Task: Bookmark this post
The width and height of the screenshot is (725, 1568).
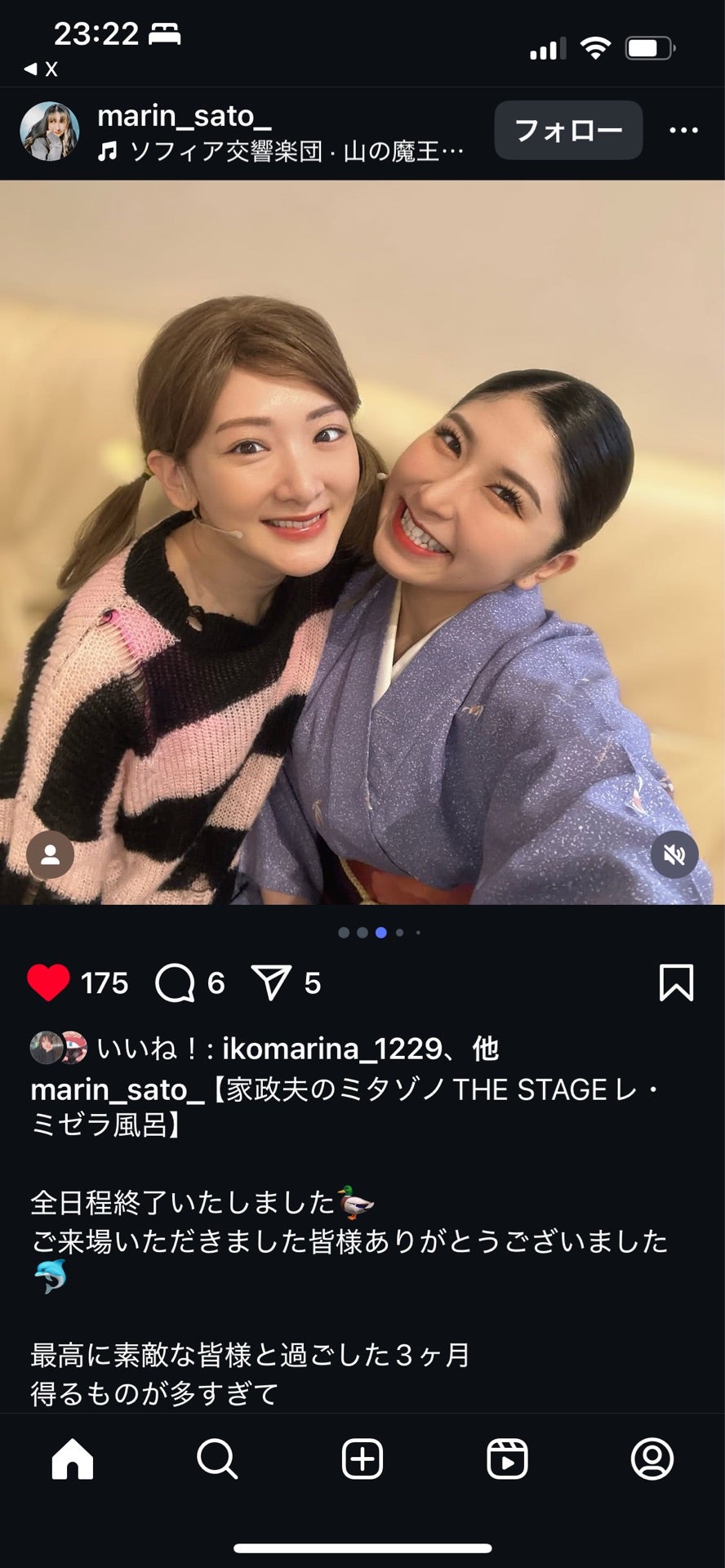Action: (676, 982)
